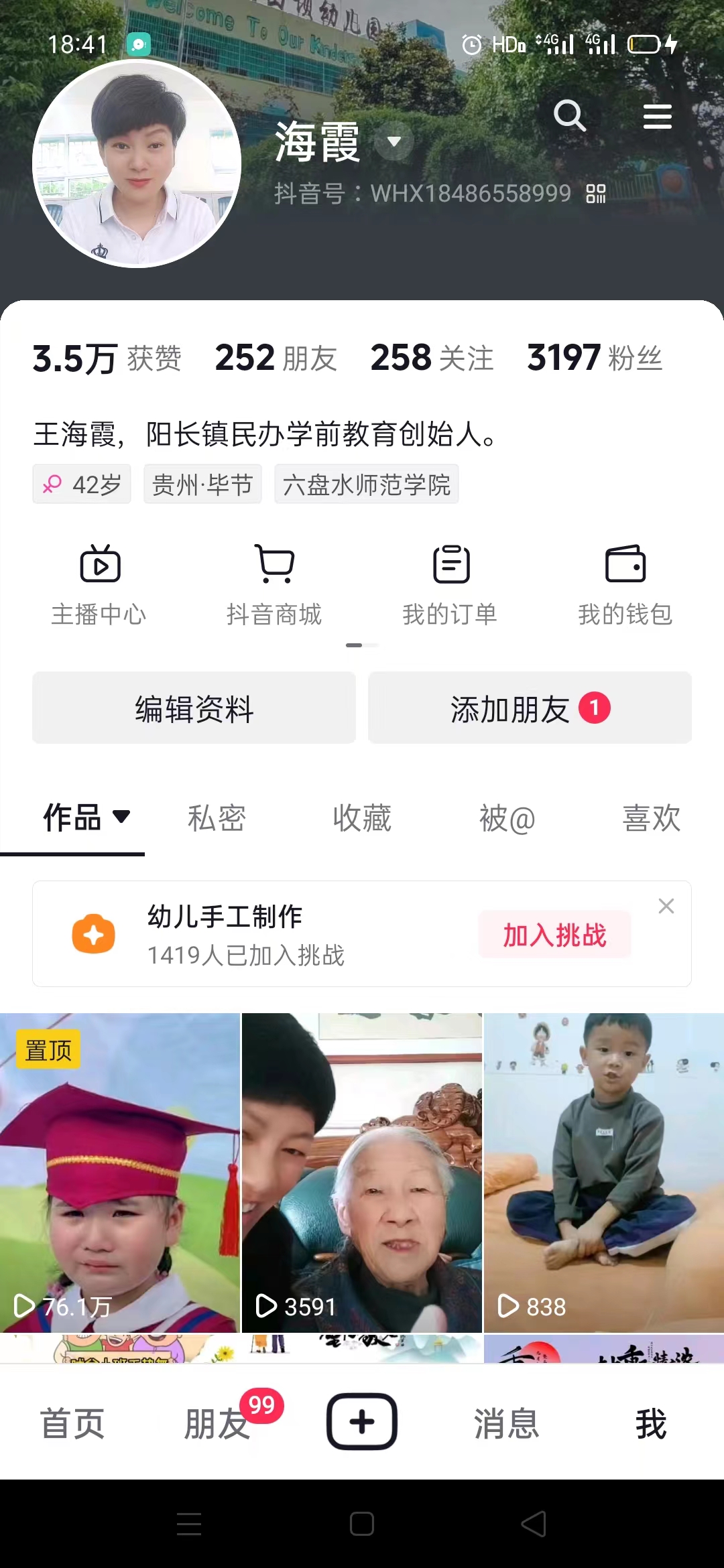
Task: Open the hamburger menu at top right
Action: tap(657, 117)
